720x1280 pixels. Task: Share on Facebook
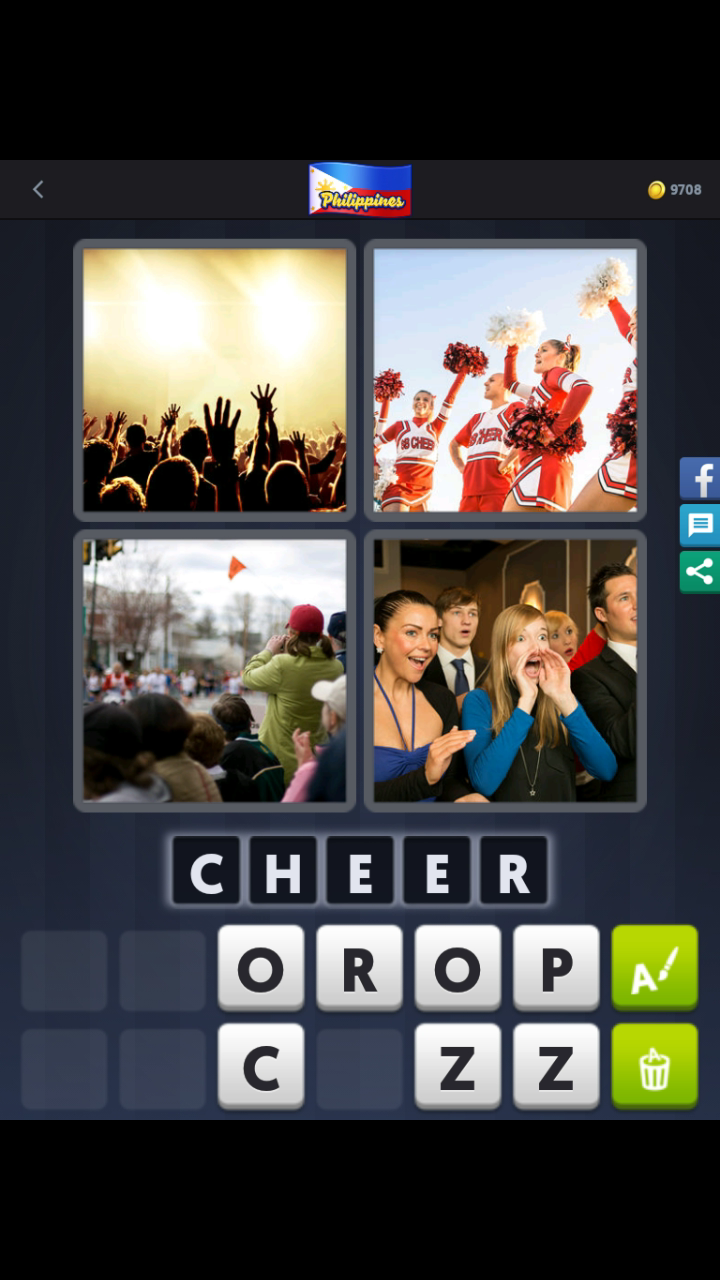tap(700, 478)
